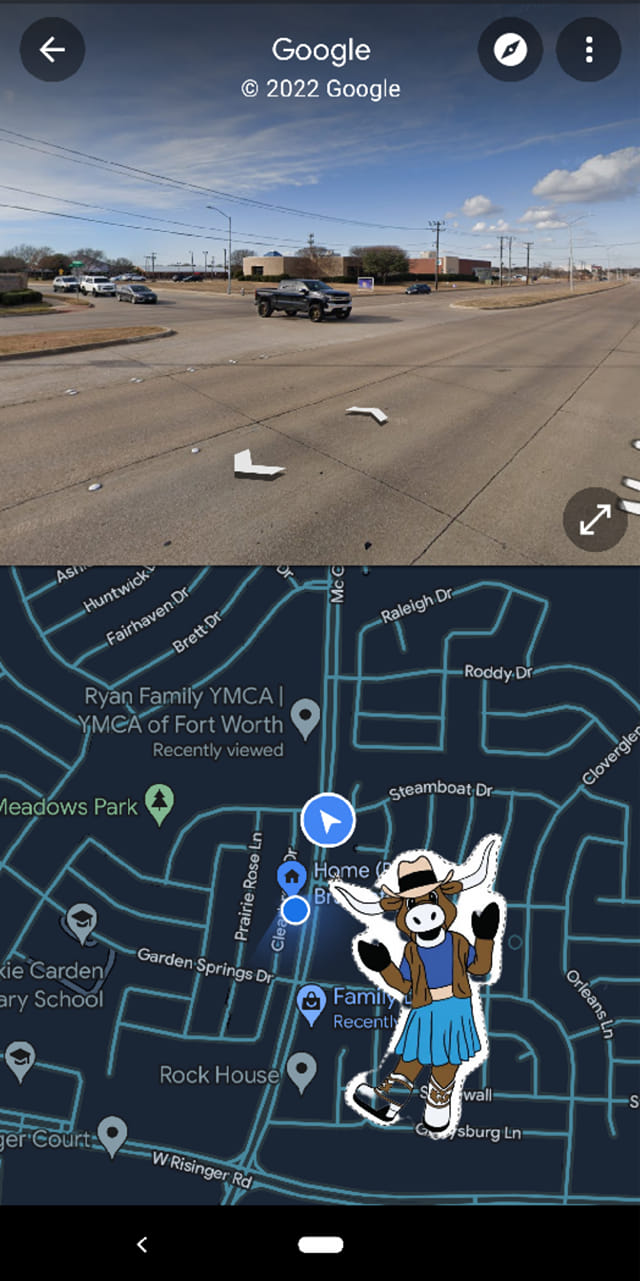640x1281 pixels.
Task: Tap the Meadows Park tree pin
Action: [159, 804]
